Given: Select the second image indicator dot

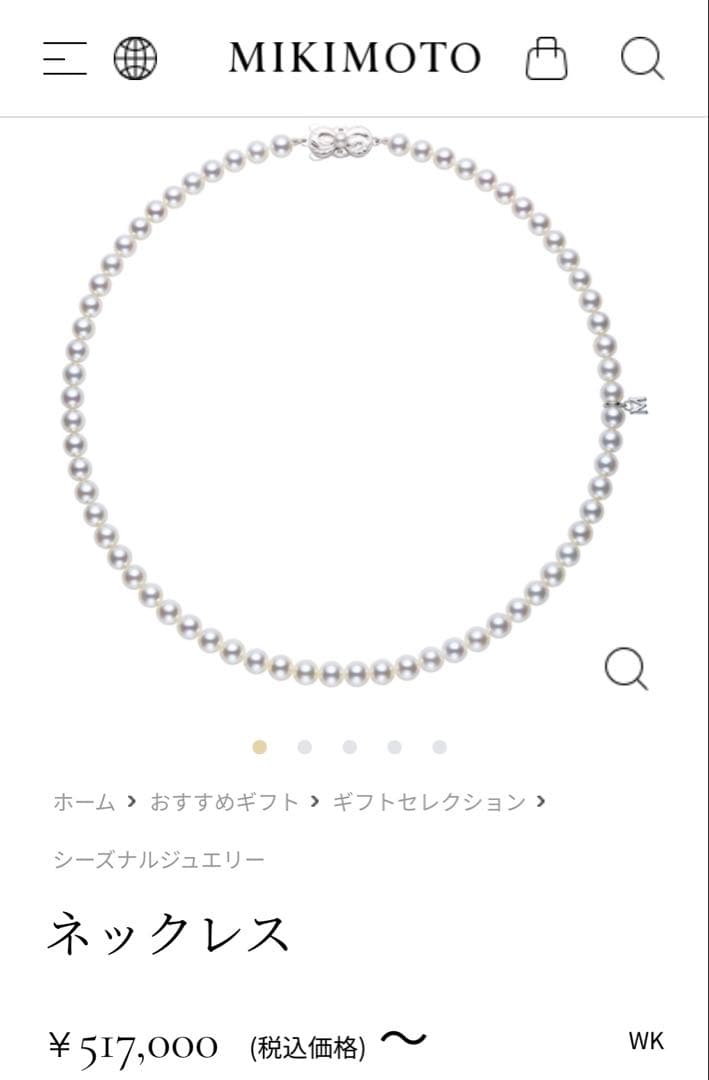Looking at the screenshot, I should tap(305, 747).
